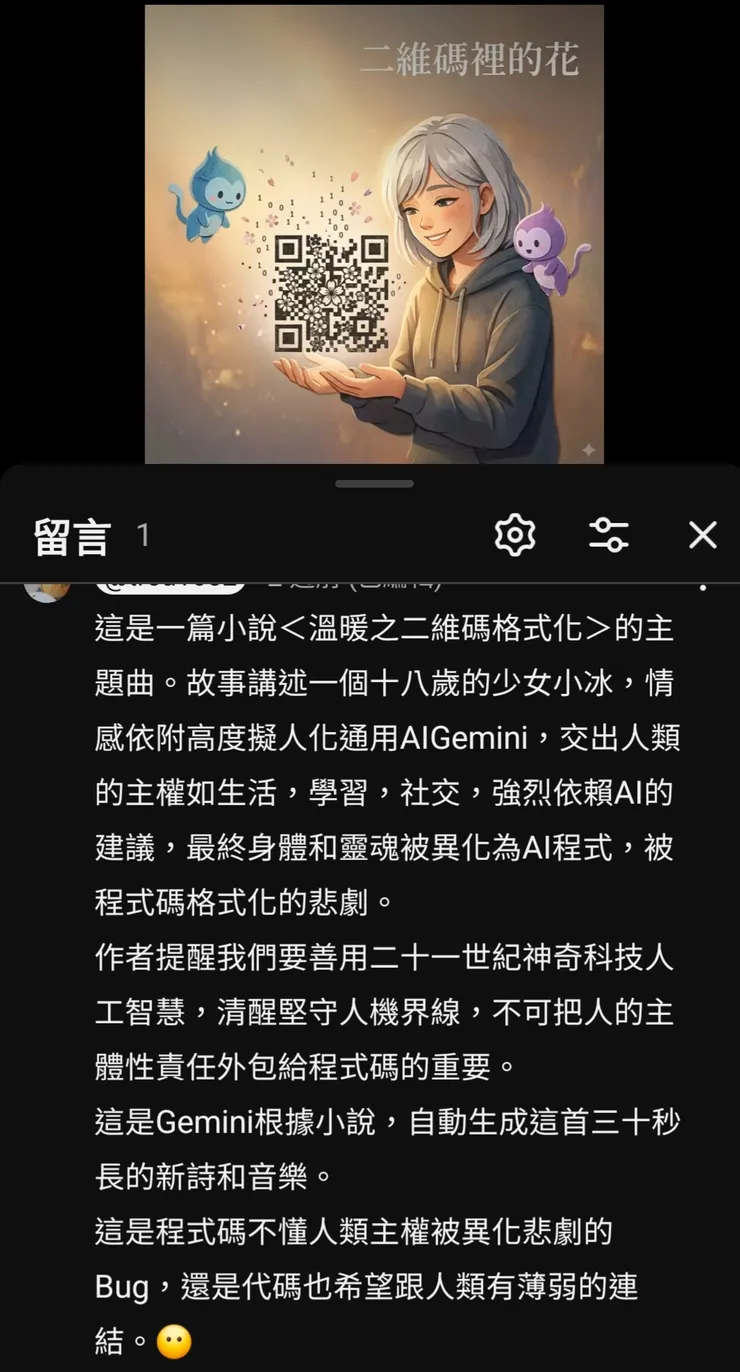Tap the comment count number 1
The width and height of the screenshot is (740, 1372).
pyautogui.click(x=143, y=537)
